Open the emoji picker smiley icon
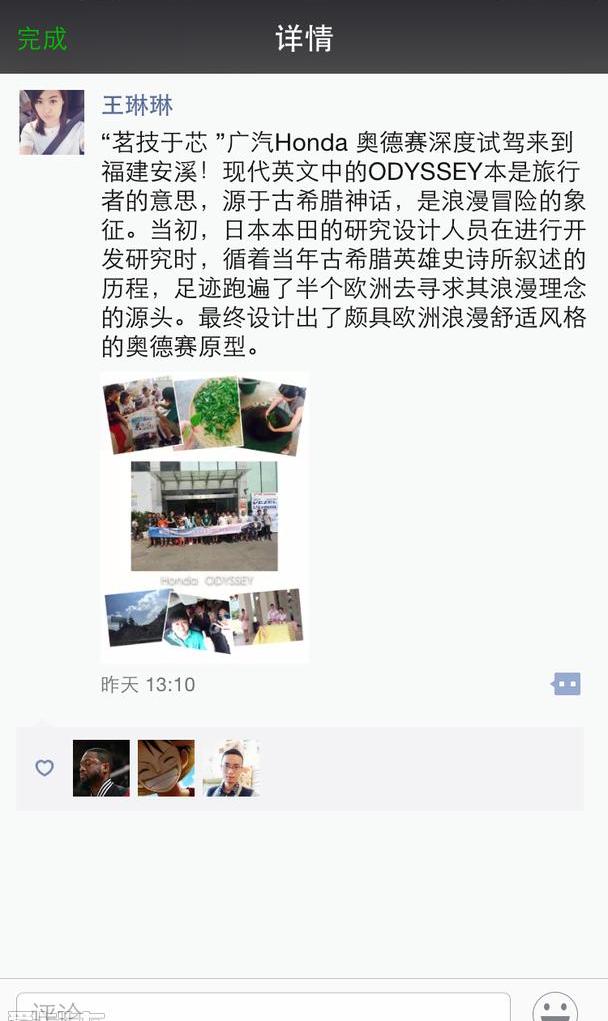The image size is (608, 1021). click(x=555, y=1007)
